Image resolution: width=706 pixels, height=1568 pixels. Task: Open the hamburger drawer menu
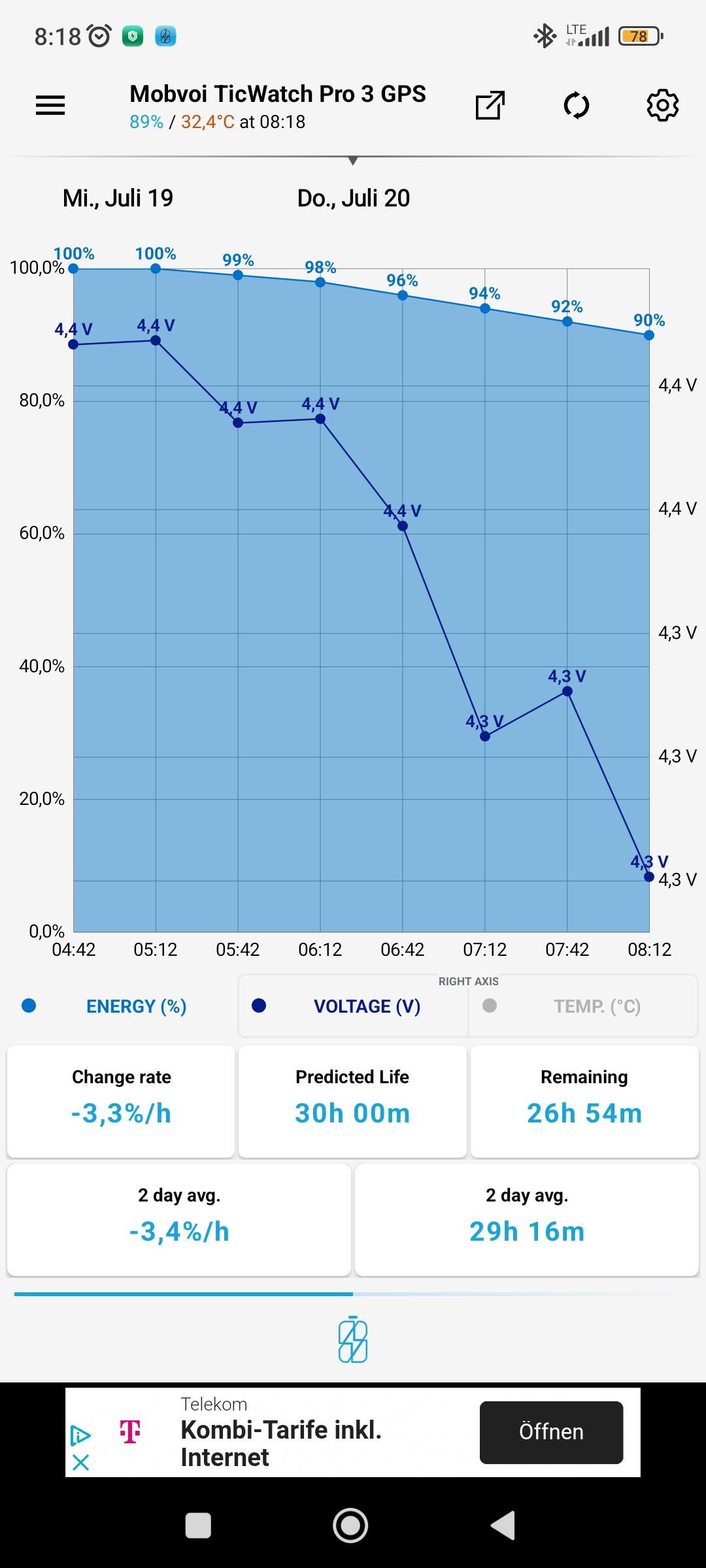[x=50, y=105]
